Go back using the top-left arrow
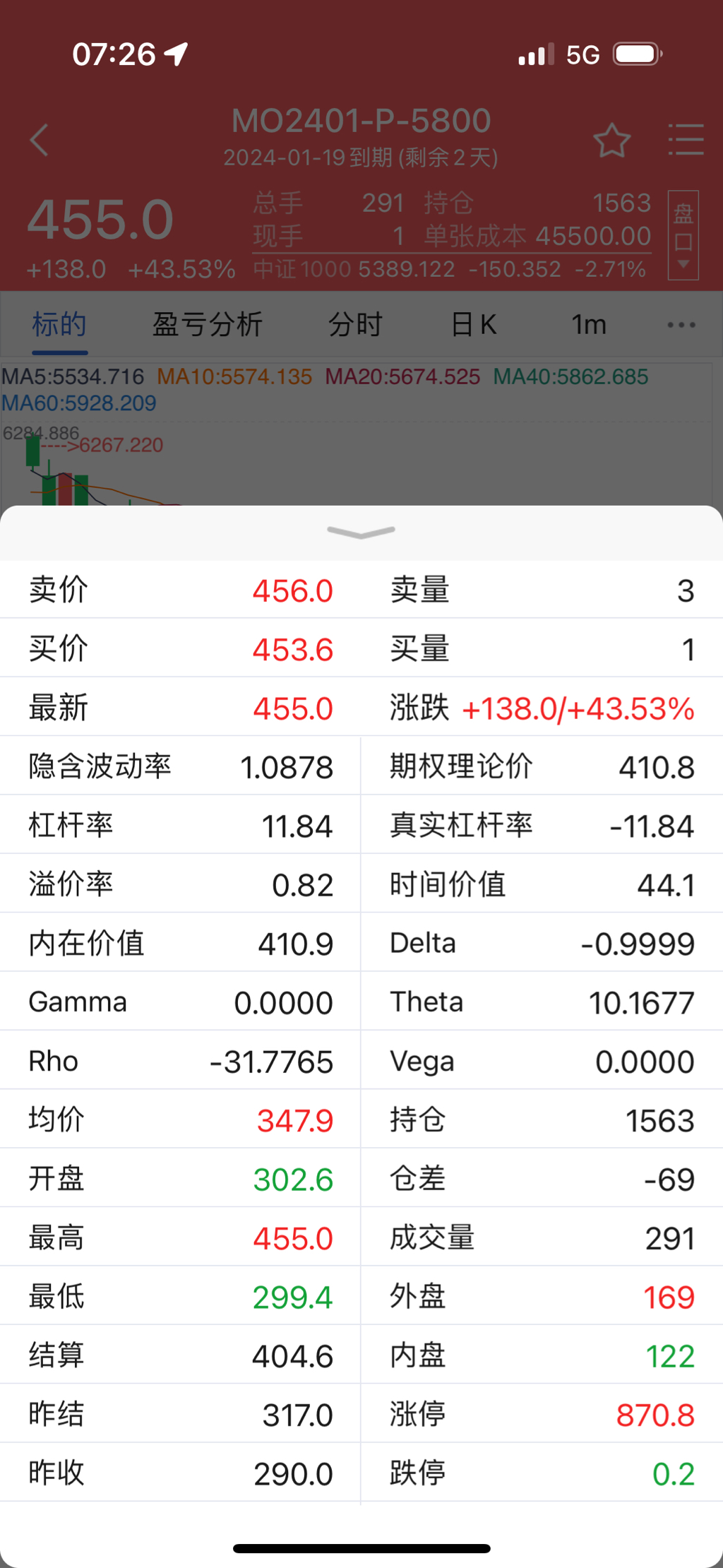Viewport: 723px width, 1568px height. (40, 140)
